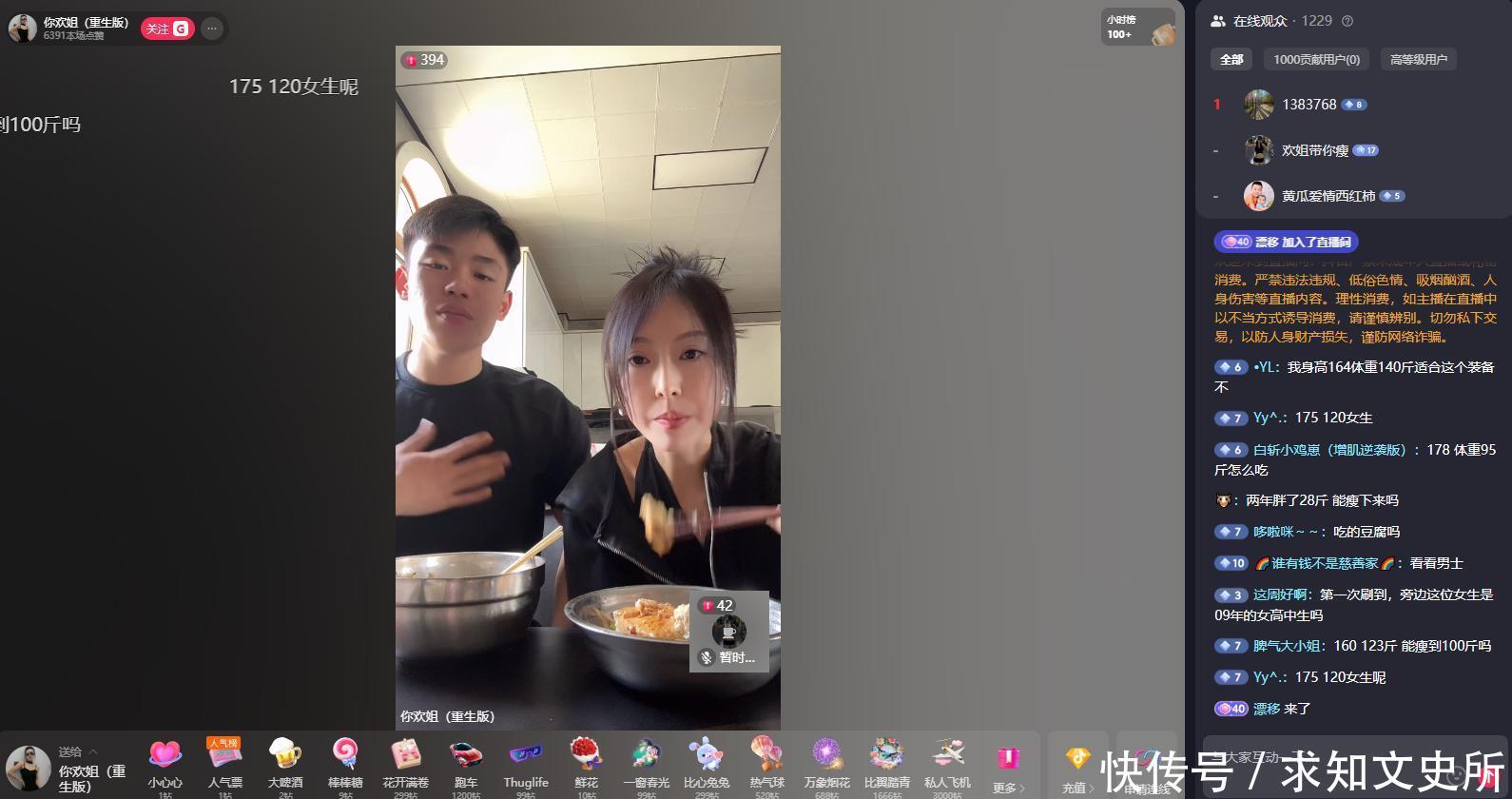This screenshot has width=1512, height=799.
Task: Open the 小时榜 hourly ranking
Action: point(1136,28)
